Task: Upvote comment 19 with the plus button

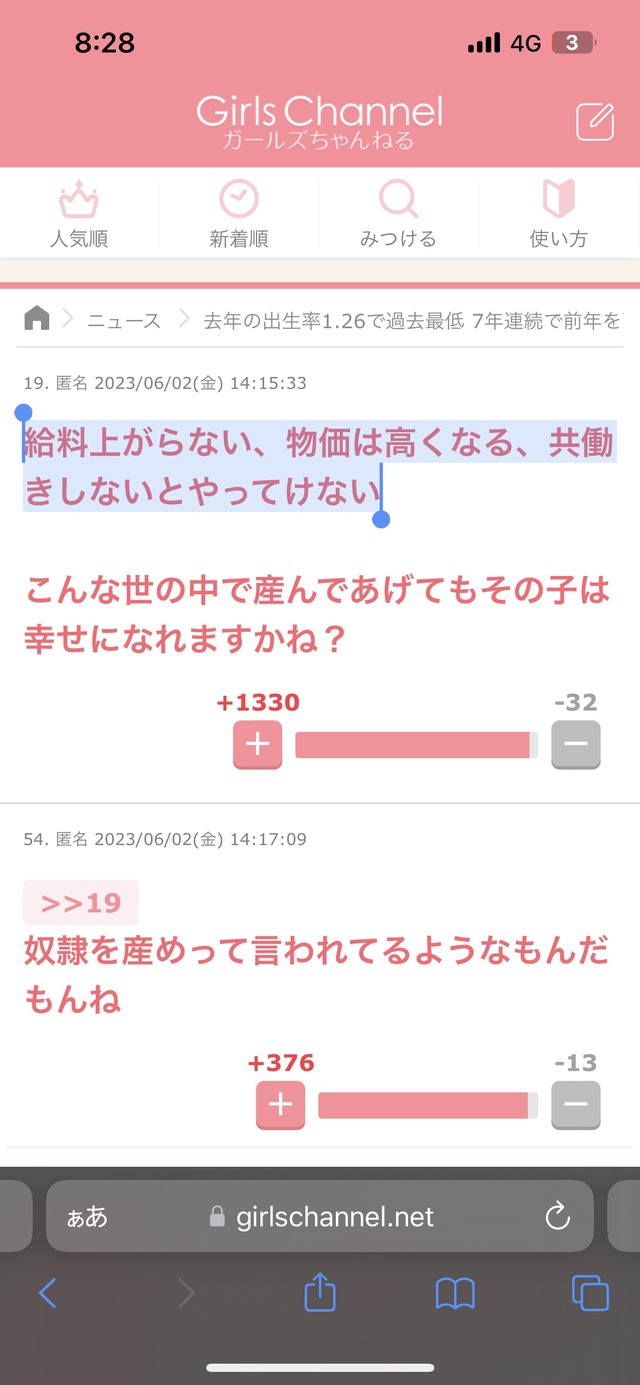Action: 257,745
